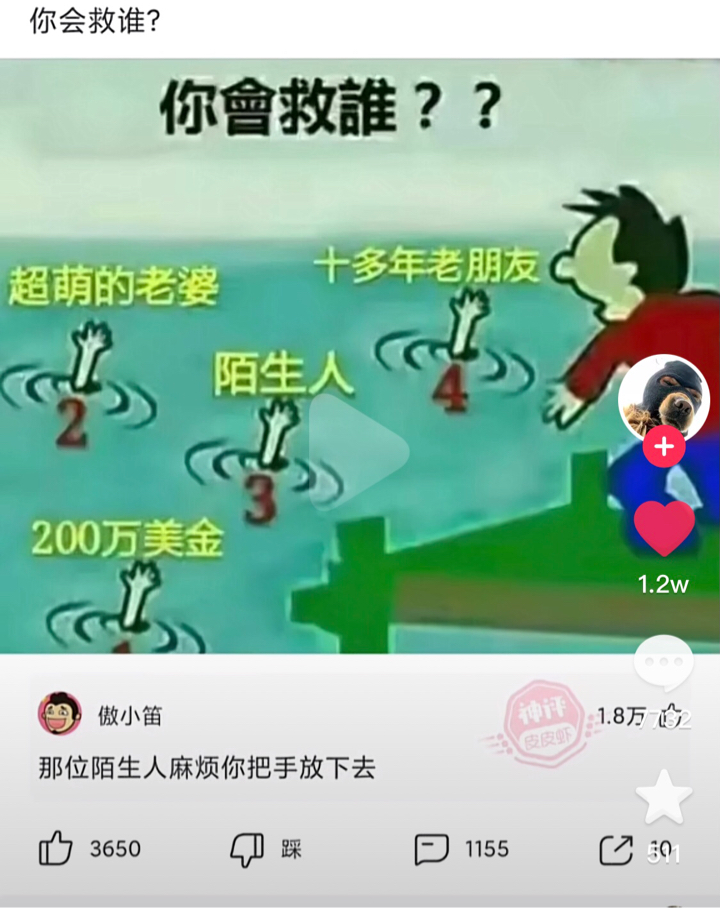Add the video to favorites with star
The width and height of the screenshot is (720, 908).
(664, 797)
